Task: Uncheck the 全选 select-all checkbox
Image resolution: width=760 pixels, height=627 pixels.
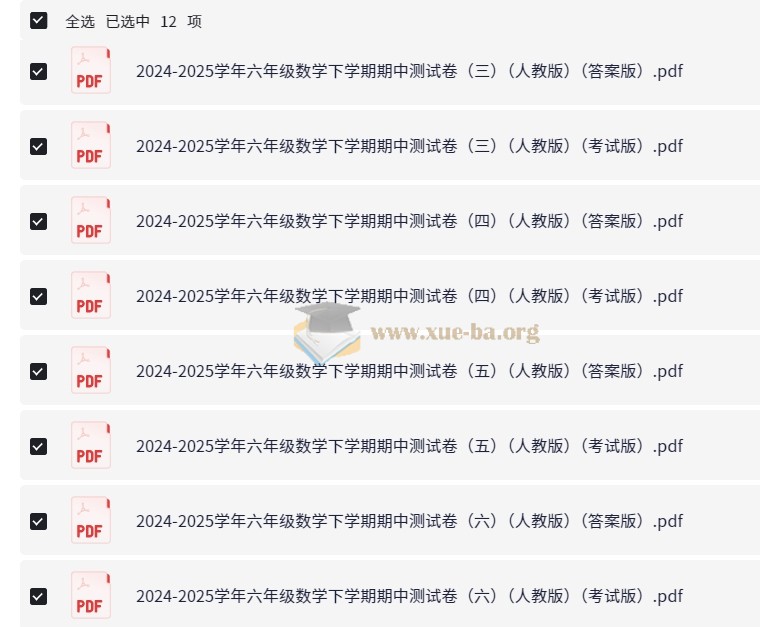Action: coord(38,20)
